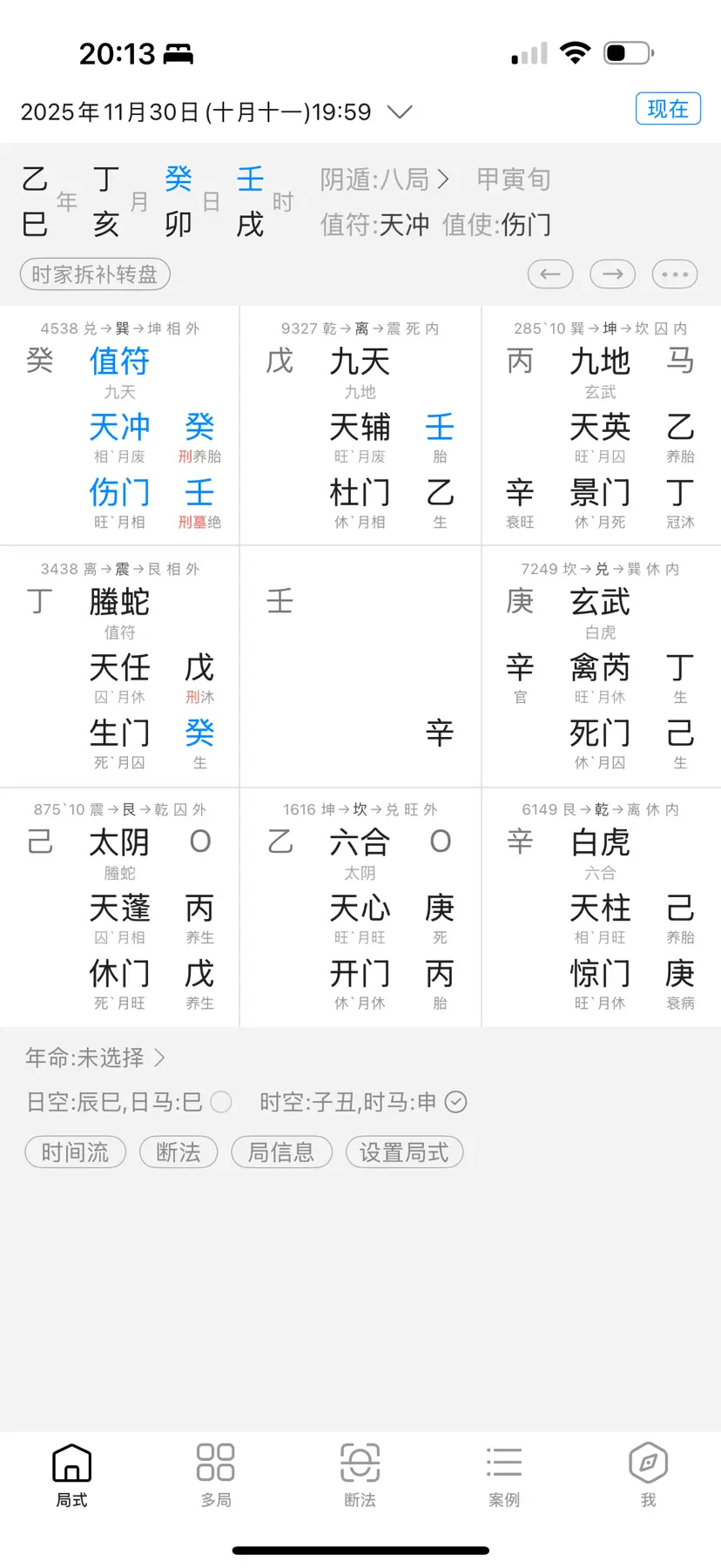Click the right arrow to step chart forward
This screenshot has width=721, height=1568.
(x=612, y=274)
